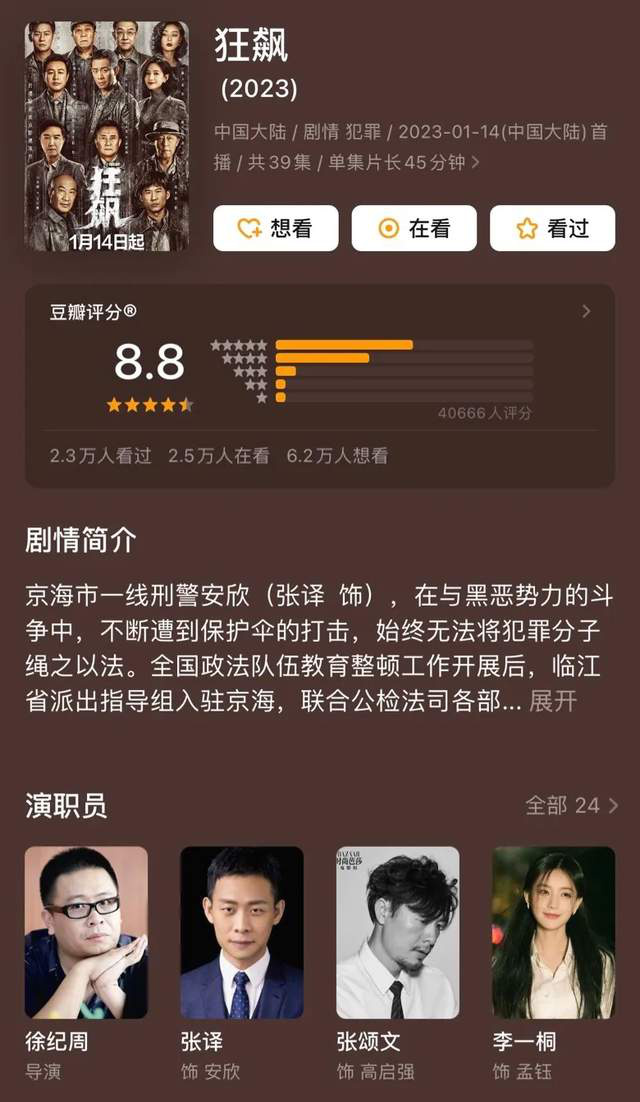Mark the show as 在看
This screenshot has width=640, height=1102.
point(414,229)
